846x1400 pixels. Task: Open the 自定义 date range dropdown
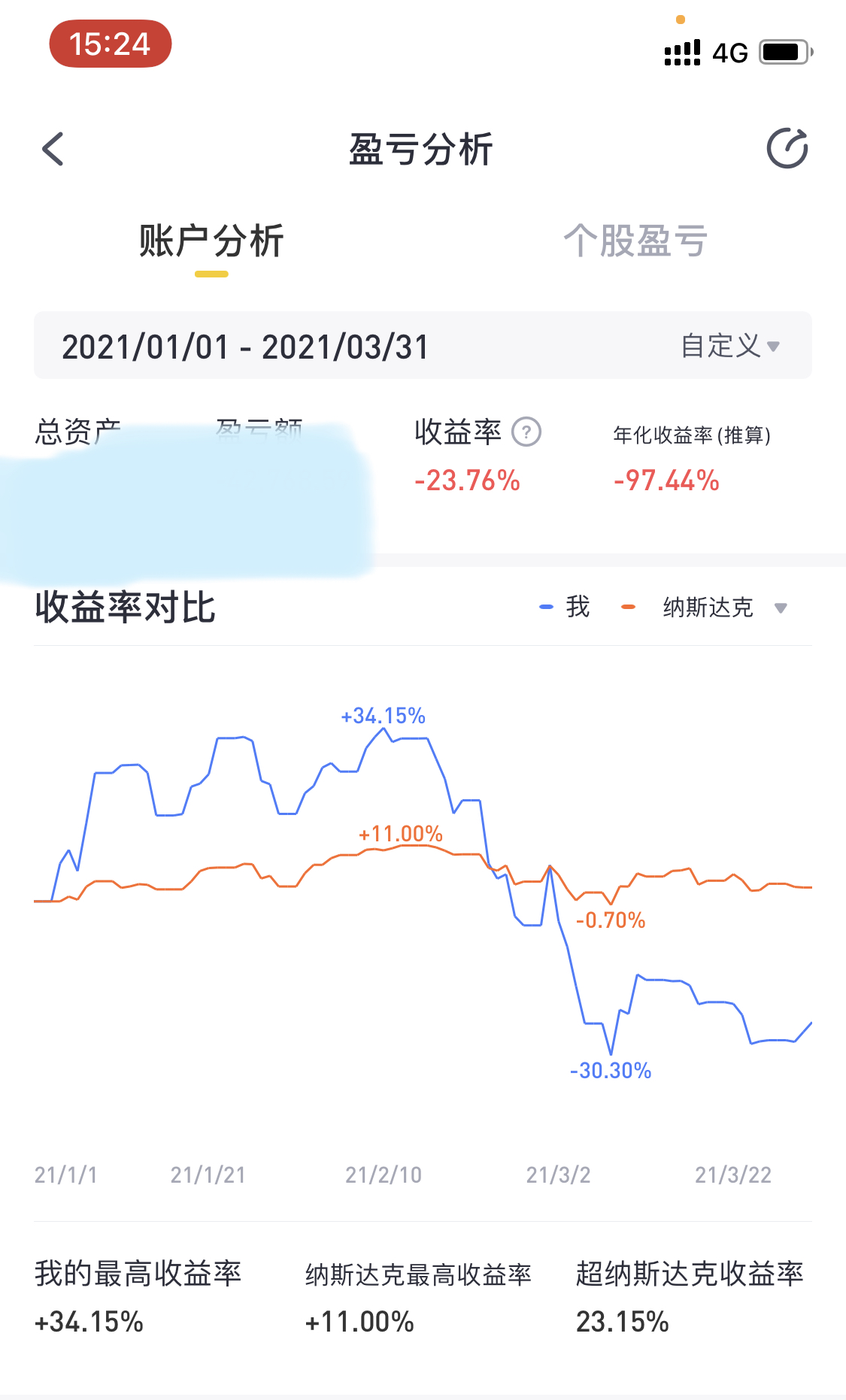click(x=730, y=346)
